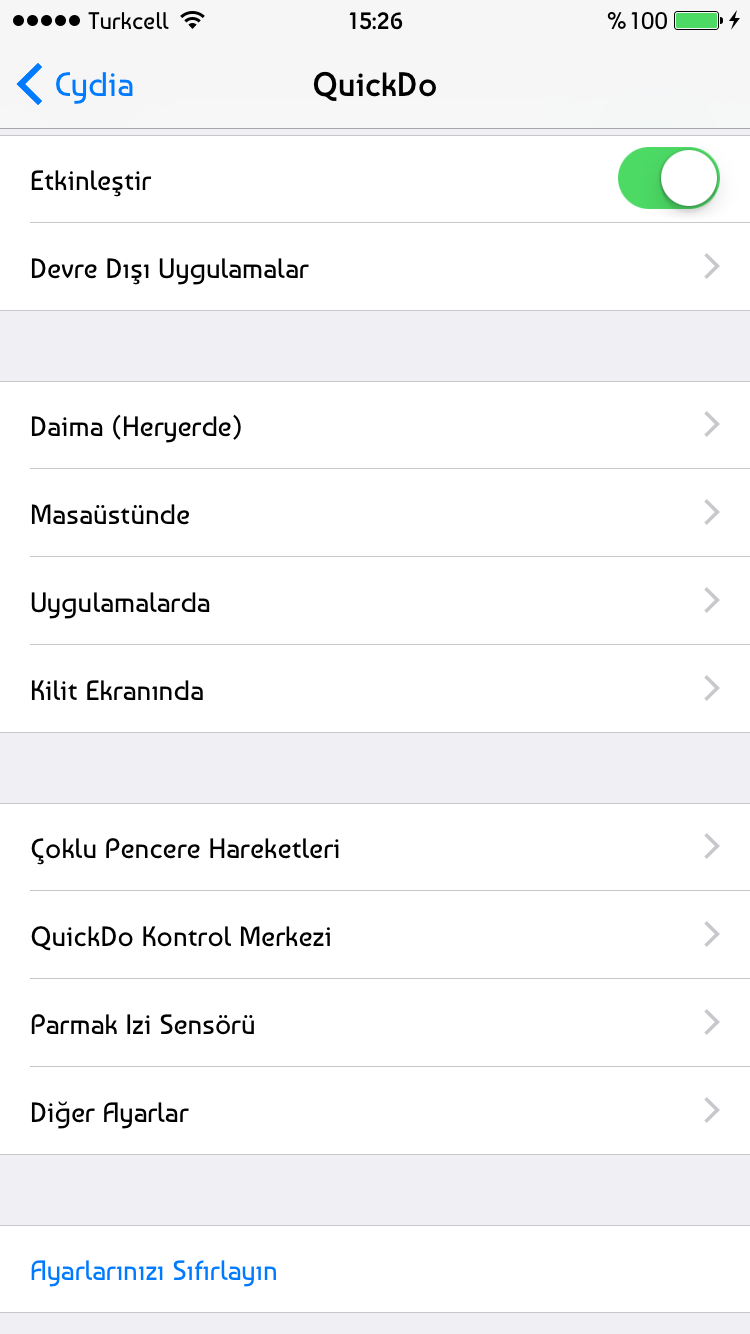Image resolution: width=750 pixels, height=1334 pixels.
Task: Open Diğer Ayarlar
Action: (375, 1111)
